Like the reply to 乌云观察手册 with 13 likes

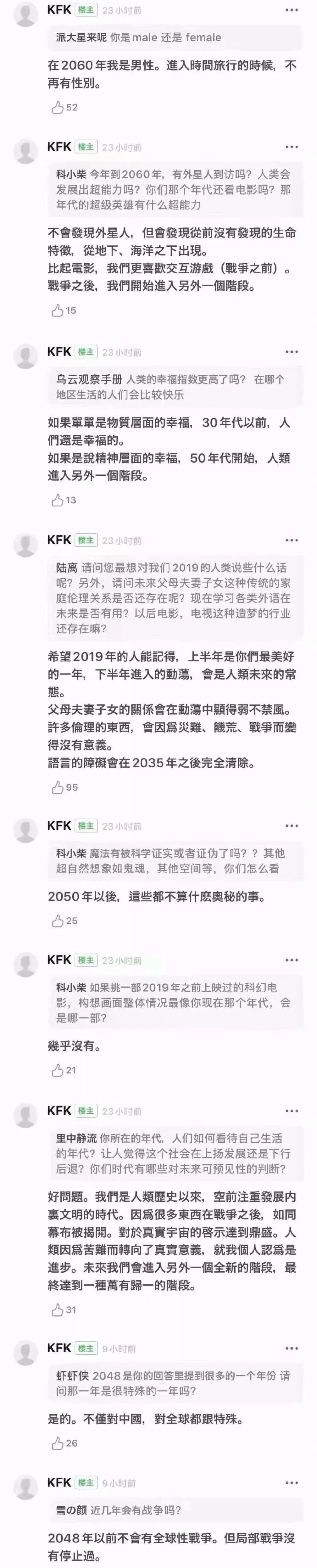point(58,500)
